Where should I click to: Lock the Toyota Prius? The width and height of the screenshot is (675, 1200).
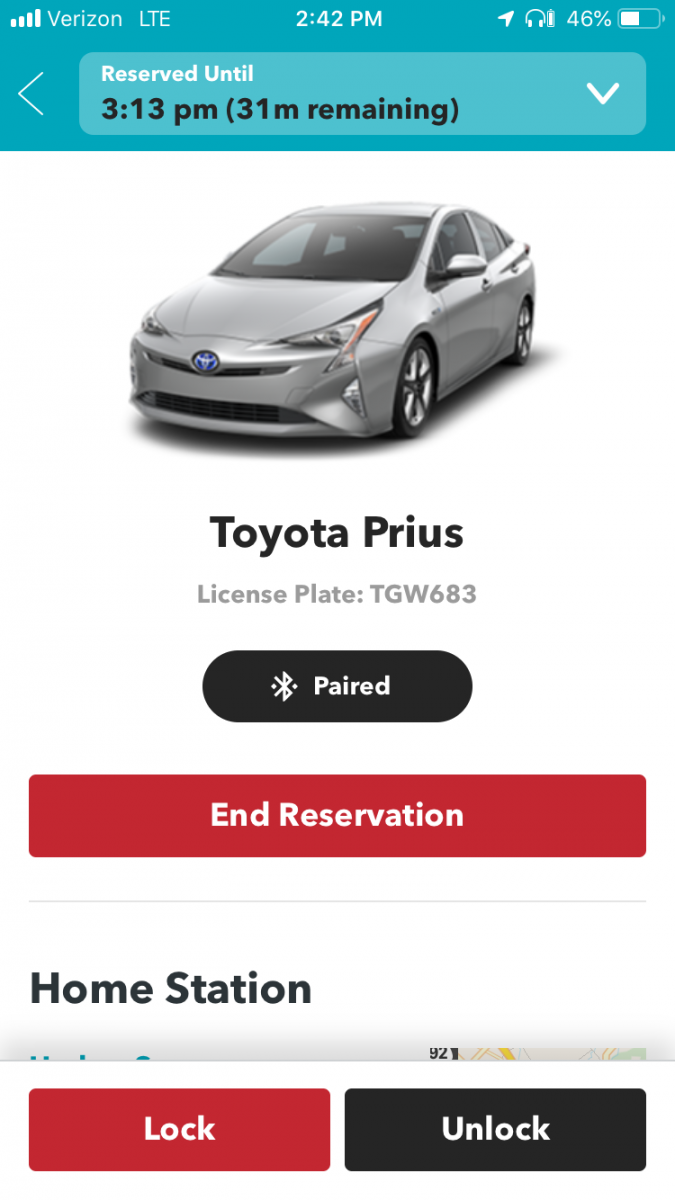(x=179, y=1129)
